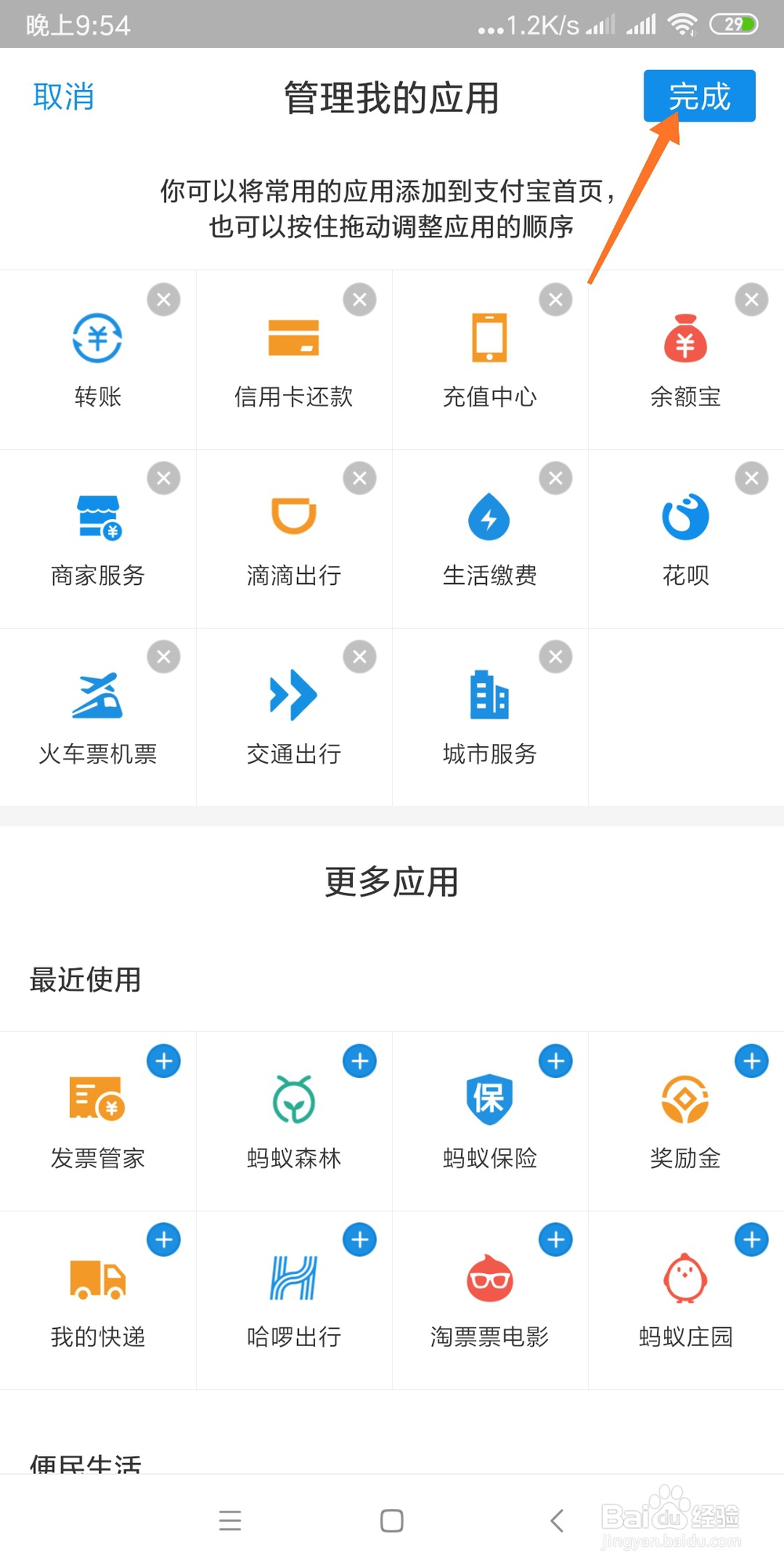
Task: Remove 转账 from my apps
Action: tap(164, 299)
